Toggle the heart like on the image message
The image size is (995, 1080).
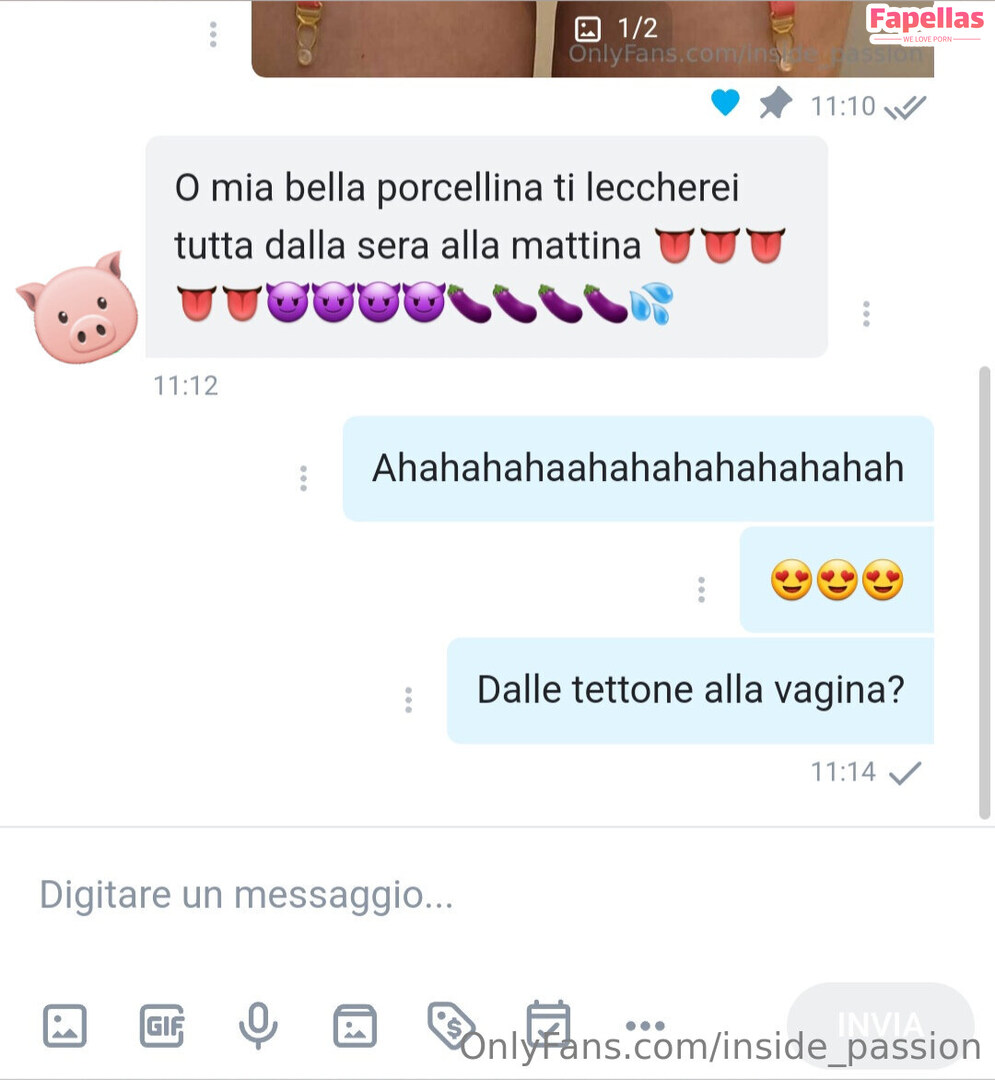725,103
